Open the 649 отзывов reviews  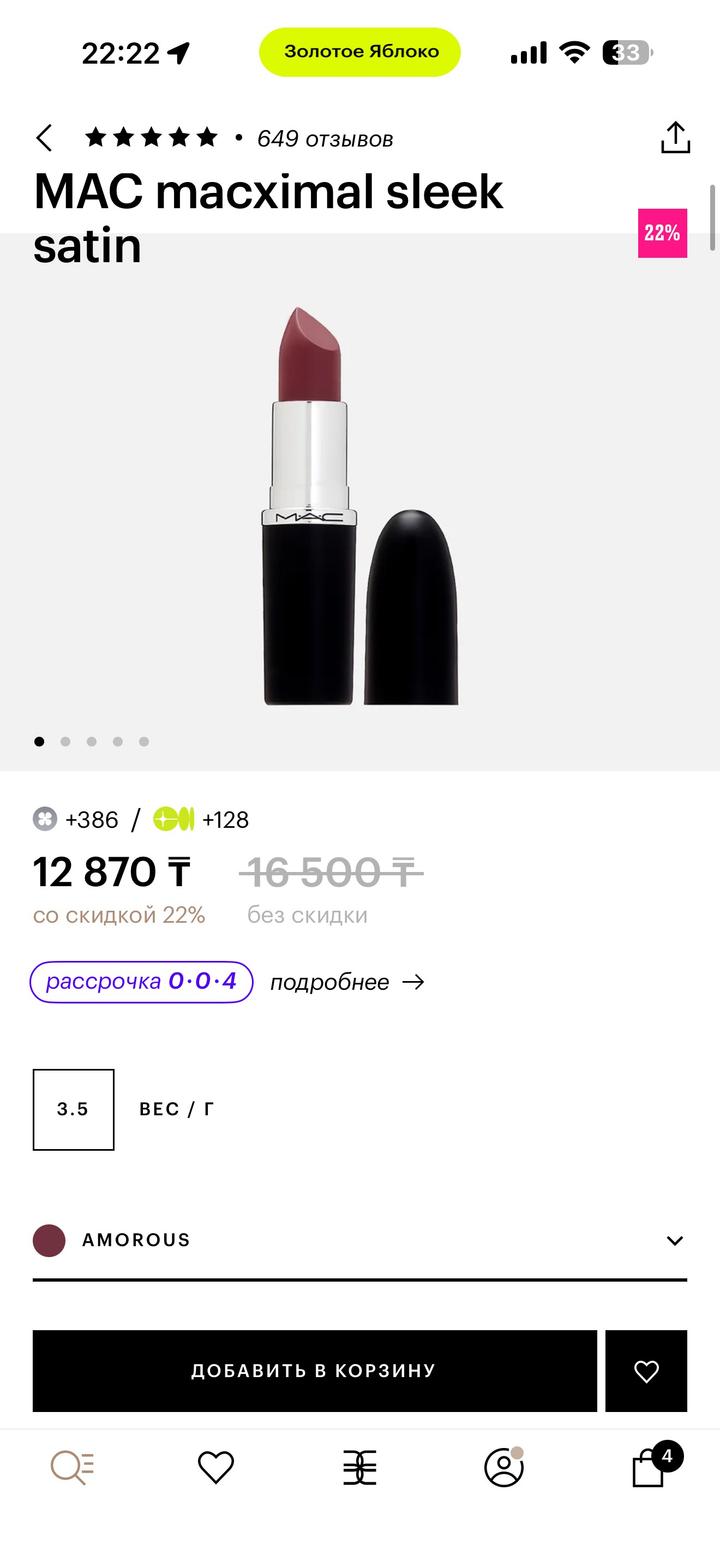point(324,139)
